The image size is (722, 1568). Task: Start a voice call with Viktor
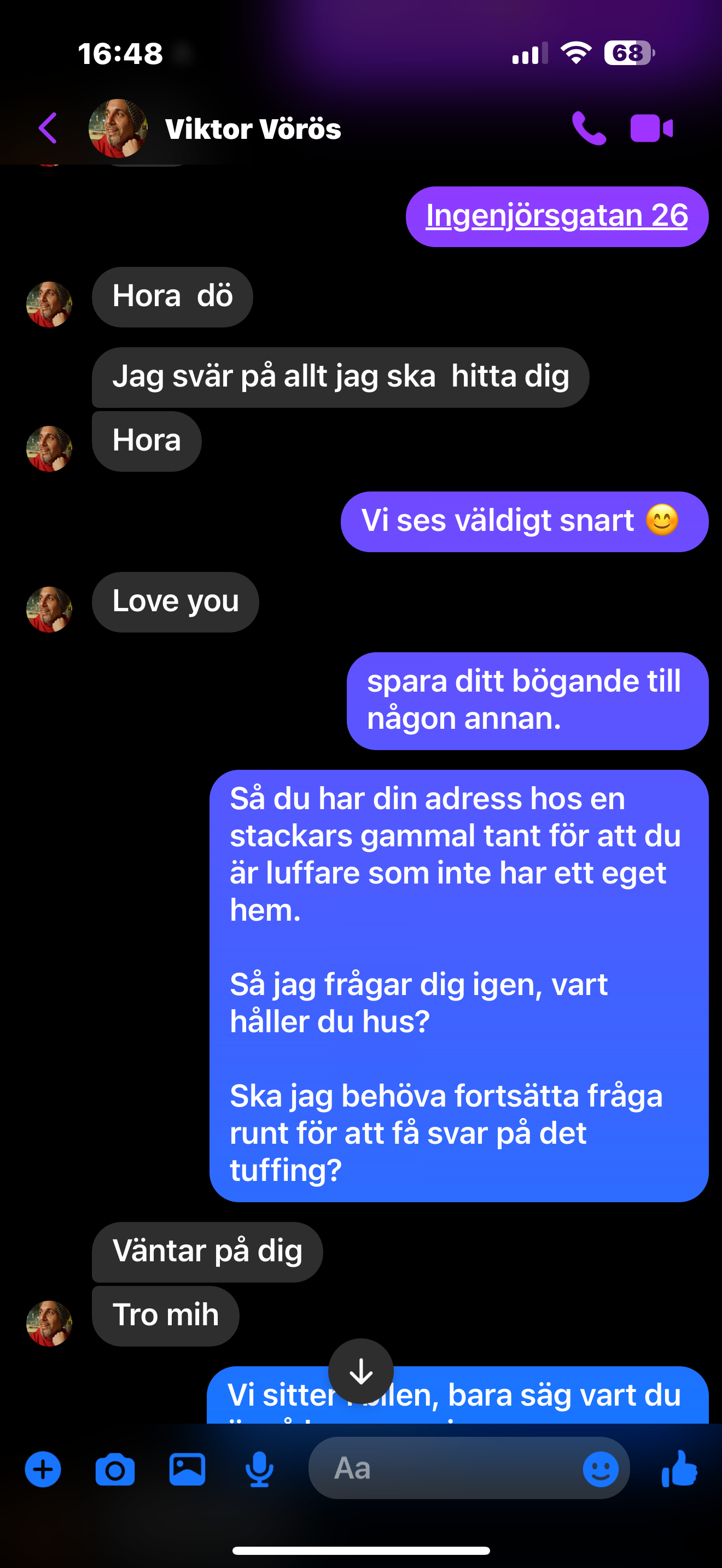589,128
